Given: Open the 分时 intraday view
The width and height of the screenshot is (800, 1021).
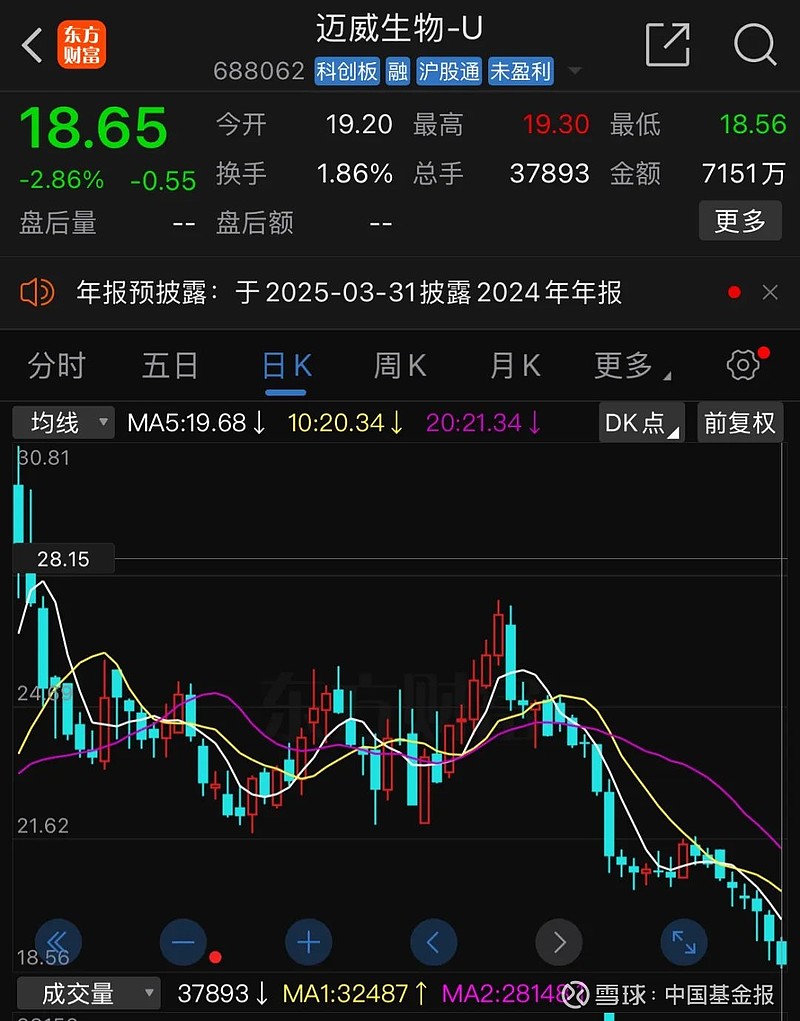Looking at the screenshot, I should [56, 365].
